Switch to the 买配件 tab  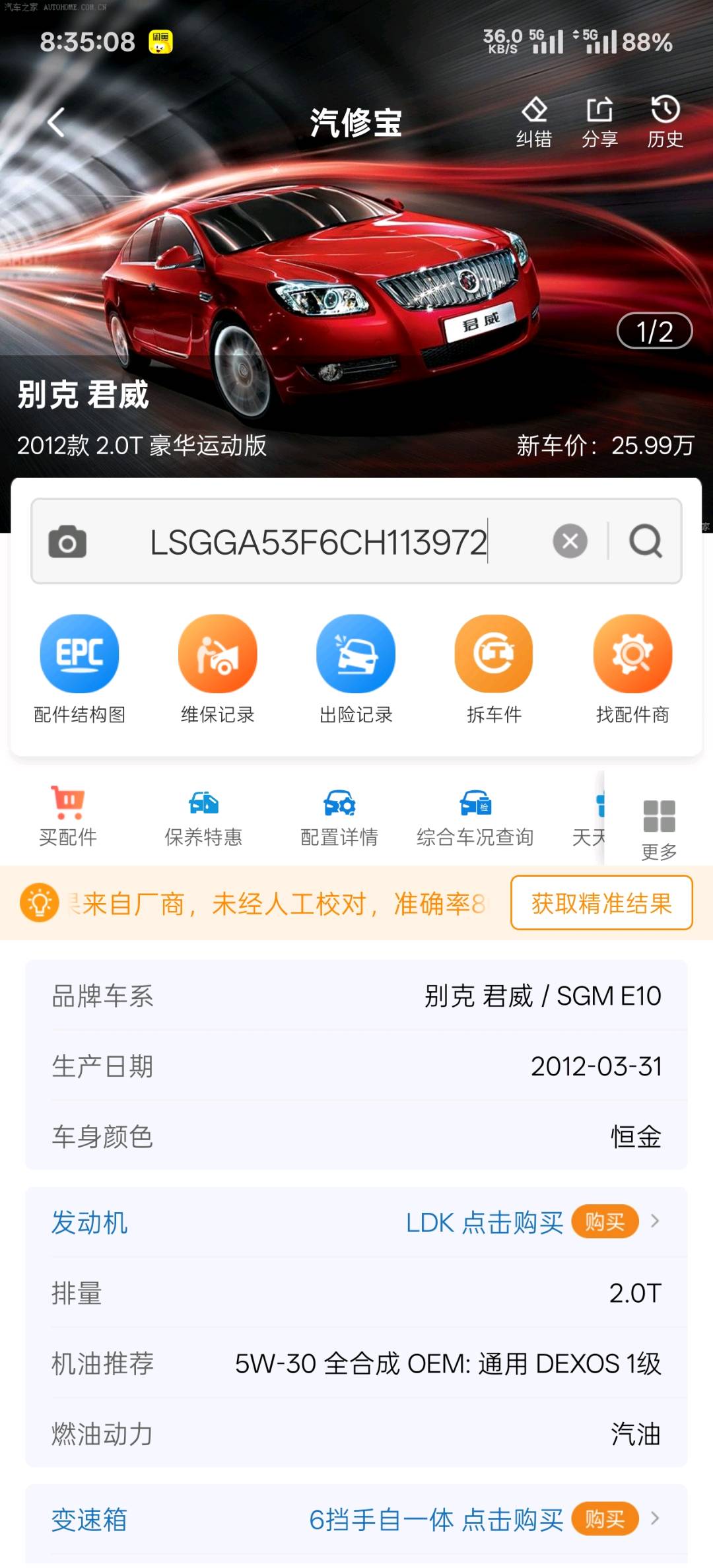tap(68, 819)
